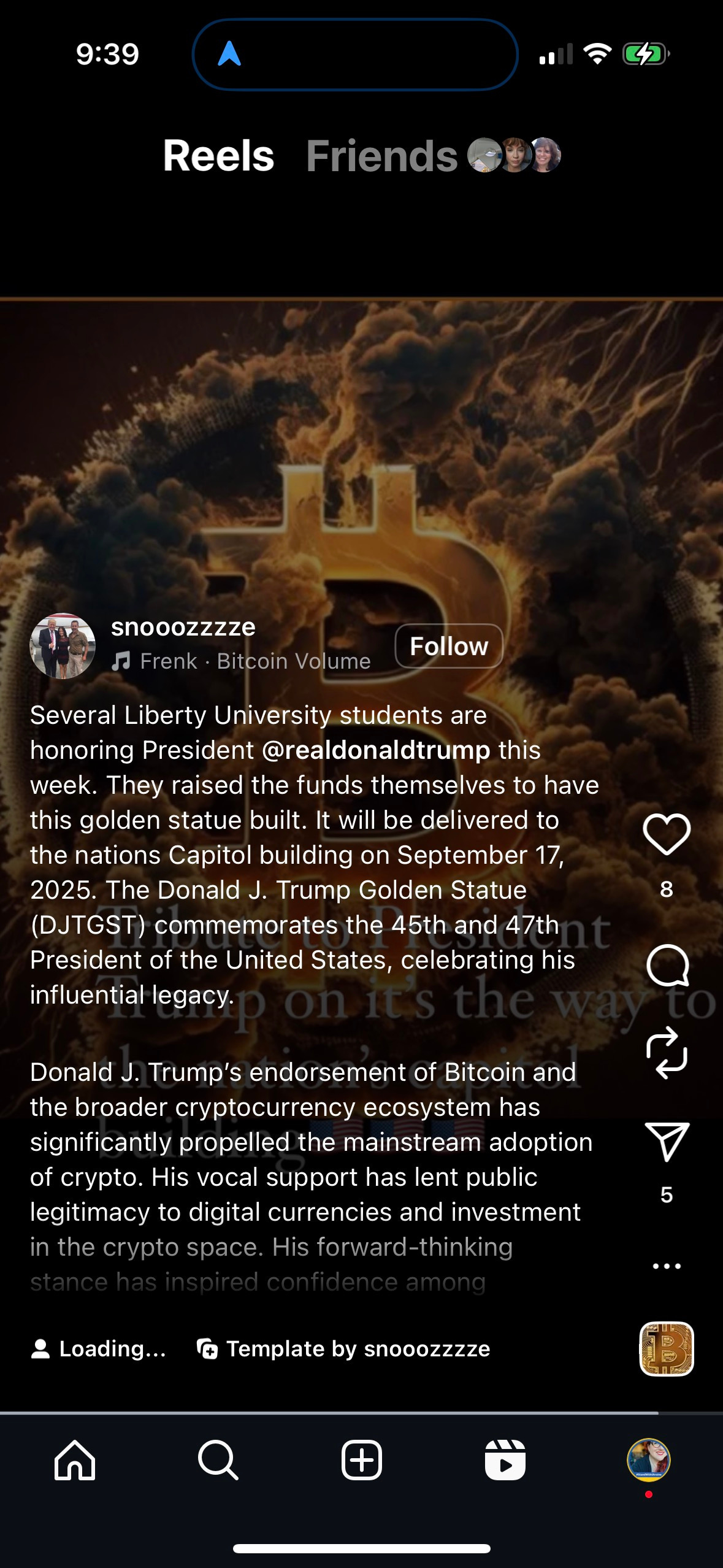Open the Search tab
723x1568 pixels.
[x=218, y=1461]
